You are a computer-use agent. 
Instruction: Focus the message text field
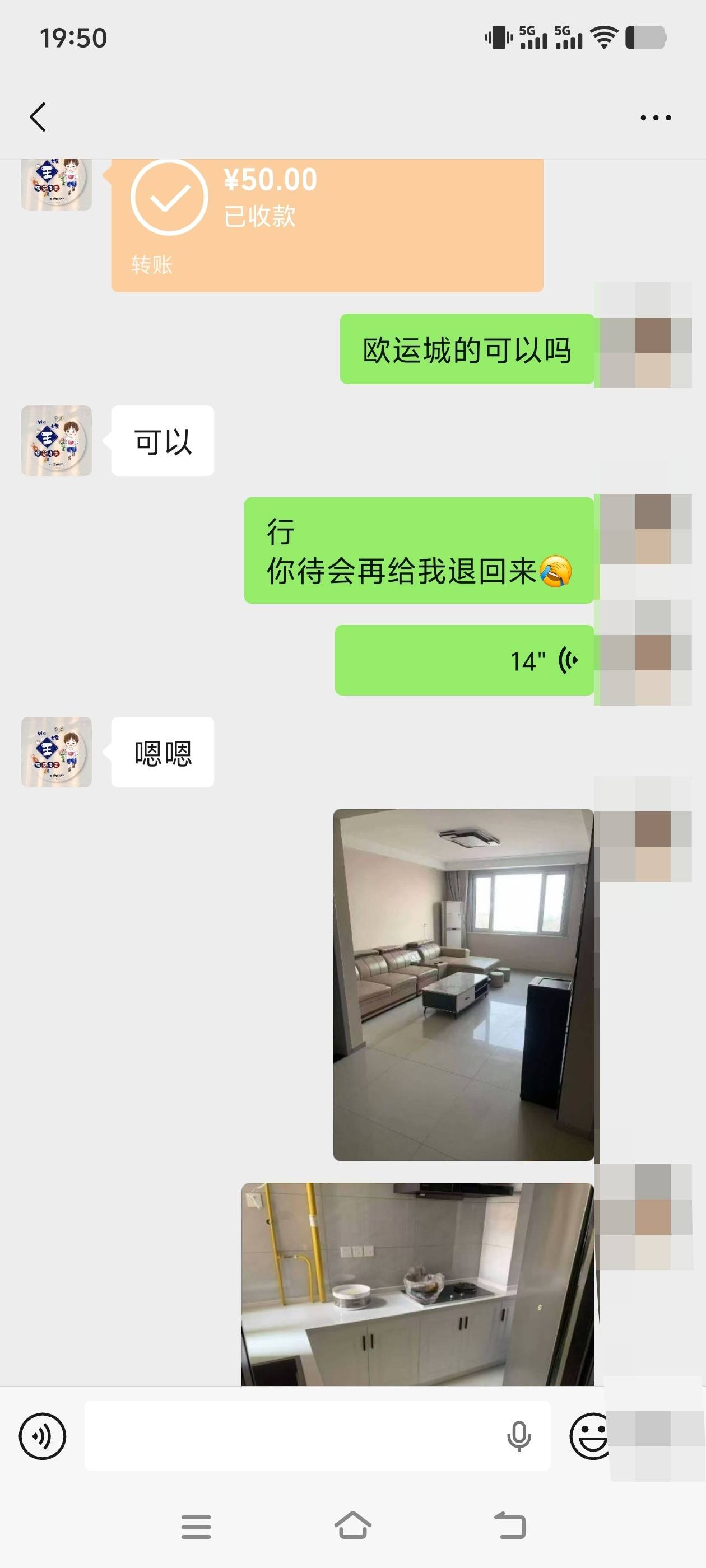point(292,1436)
